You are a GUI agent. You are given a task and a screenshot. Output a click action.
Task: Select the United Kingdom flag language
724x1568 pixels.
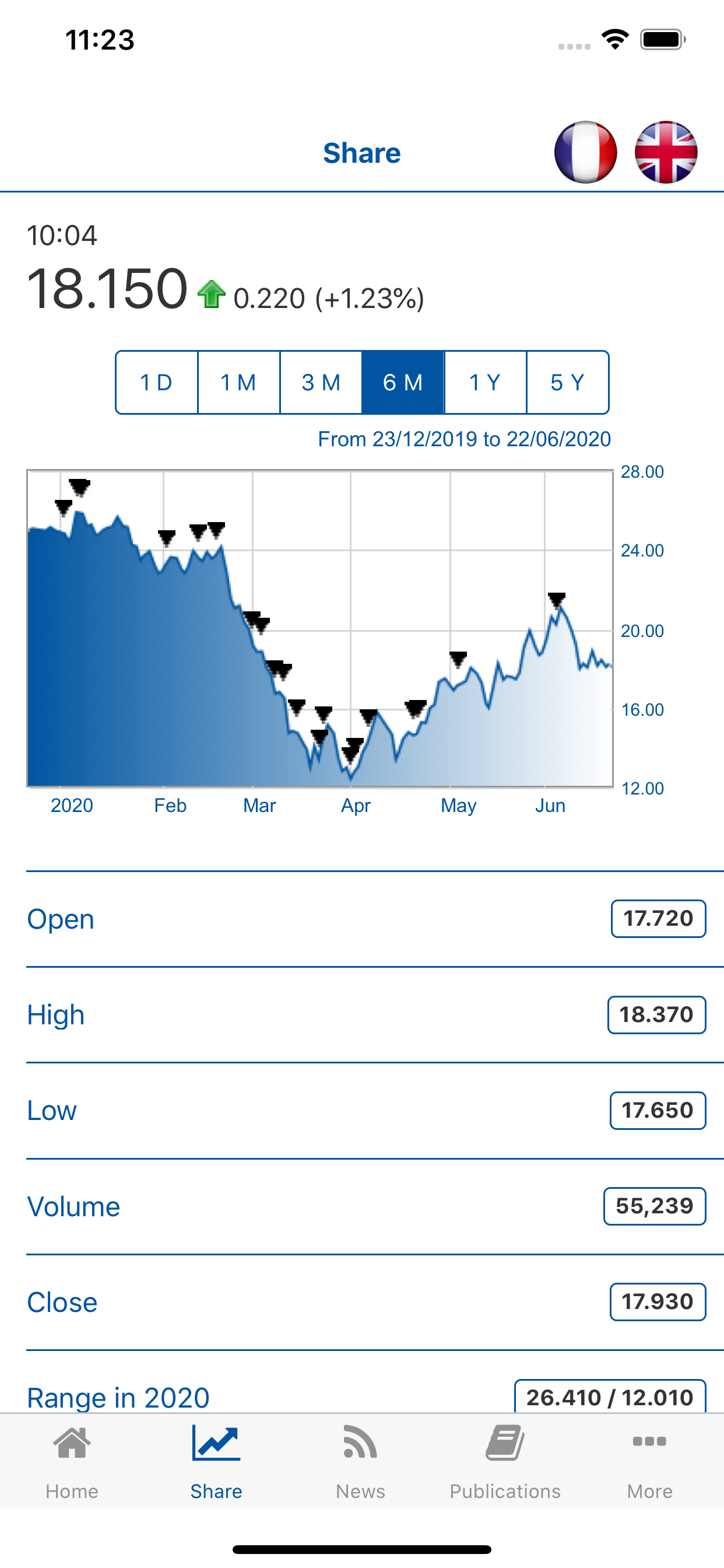666,152
